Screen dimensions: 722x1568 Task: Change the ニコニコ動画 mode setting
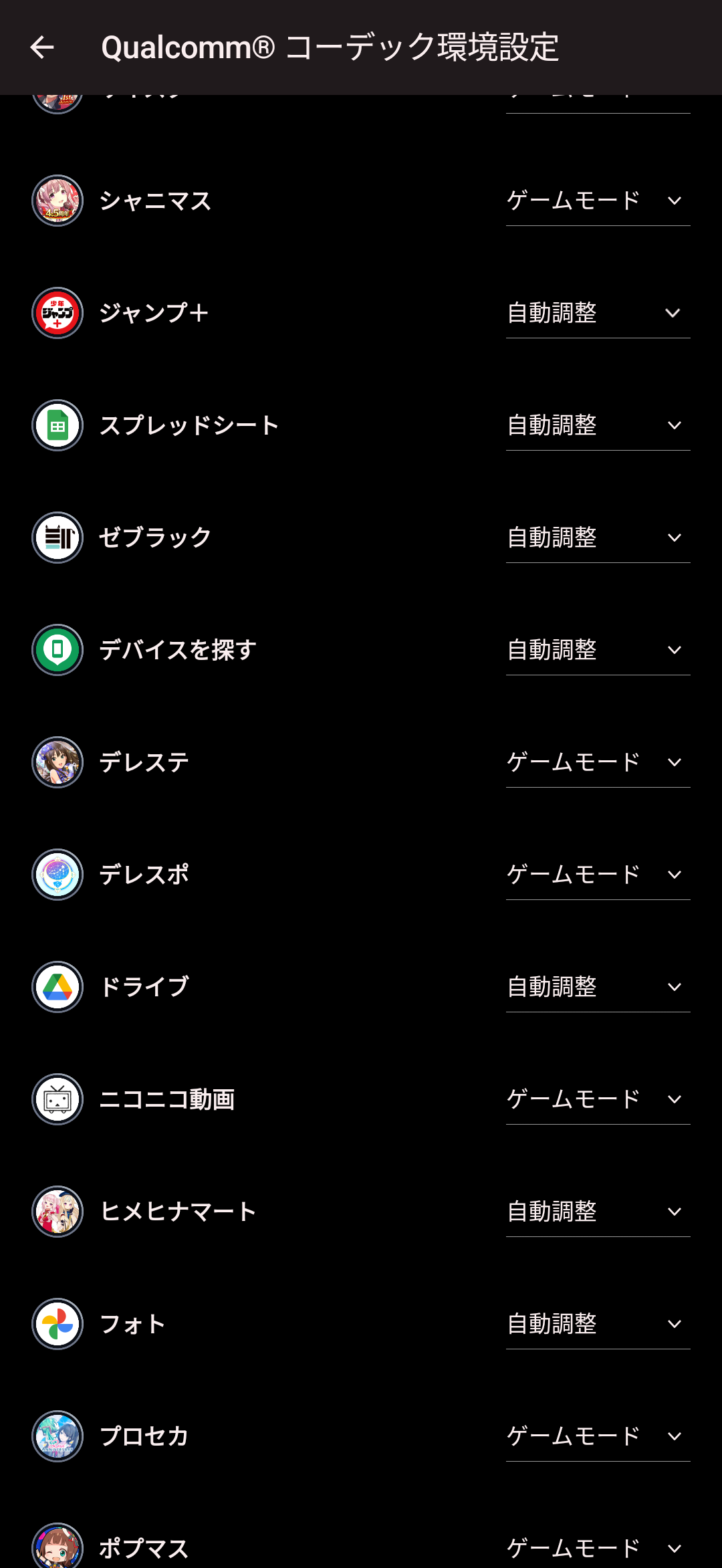(597, 1099)
